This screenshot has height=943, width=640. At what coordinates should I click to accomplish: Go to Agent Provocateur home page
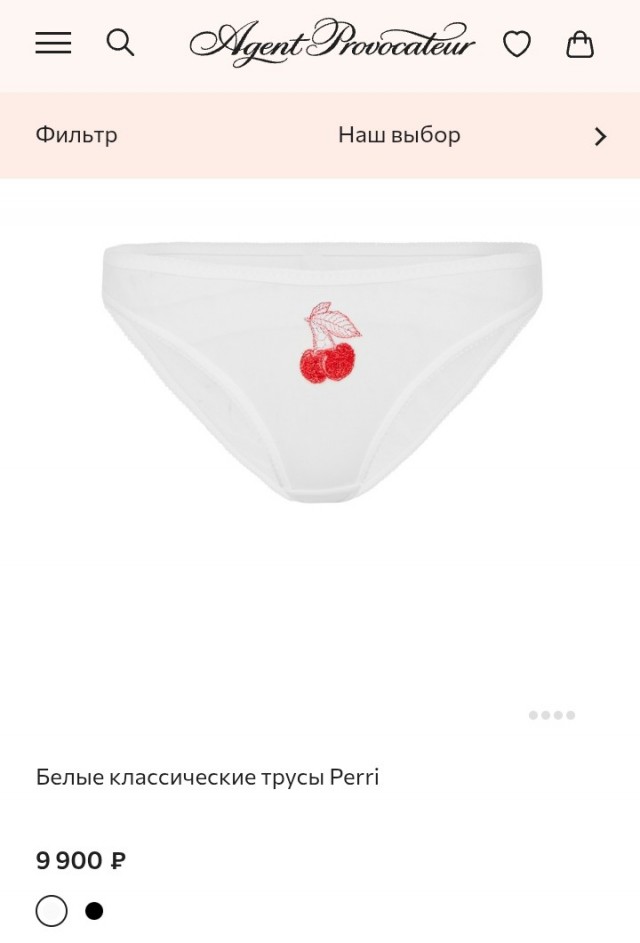(x=332, y=43)
